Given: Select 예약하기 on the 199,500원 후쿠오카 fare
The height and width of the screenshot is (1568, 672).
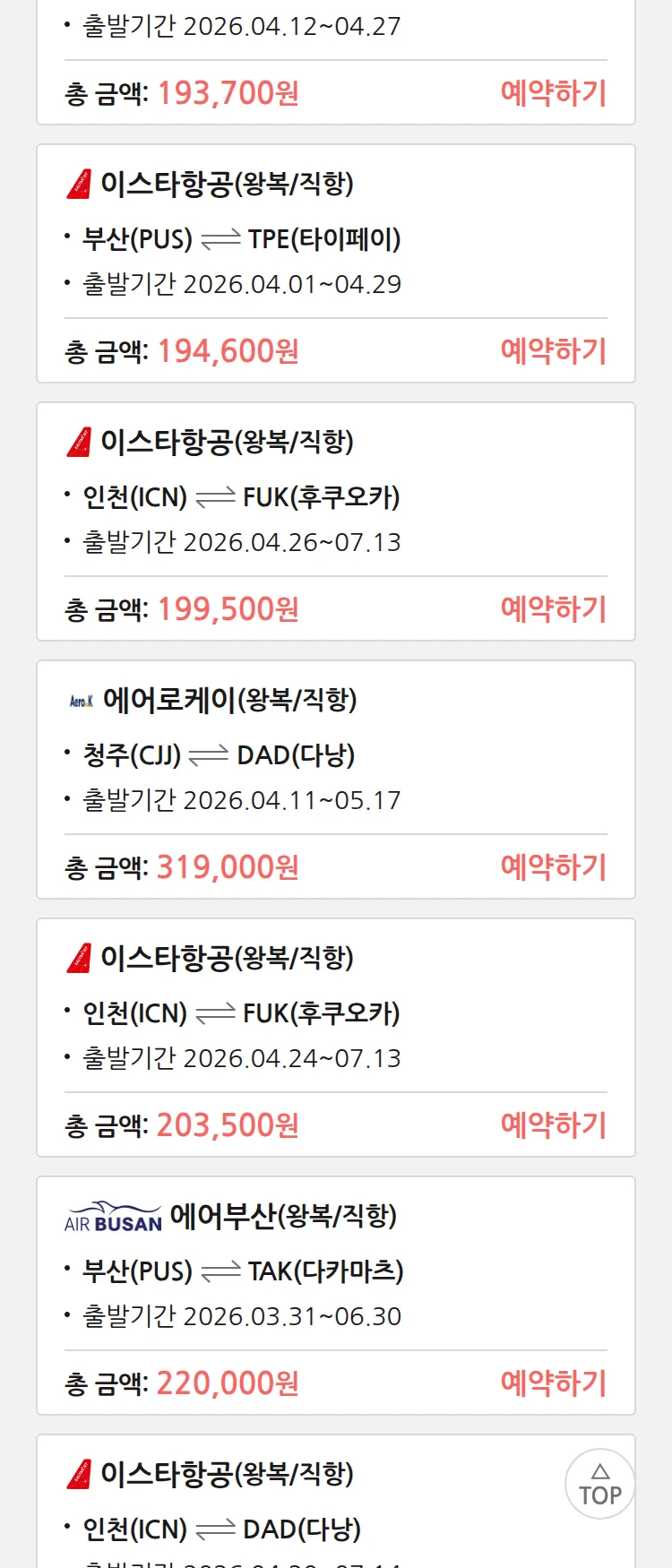Looking at the screenshot, I should [553, 609].
